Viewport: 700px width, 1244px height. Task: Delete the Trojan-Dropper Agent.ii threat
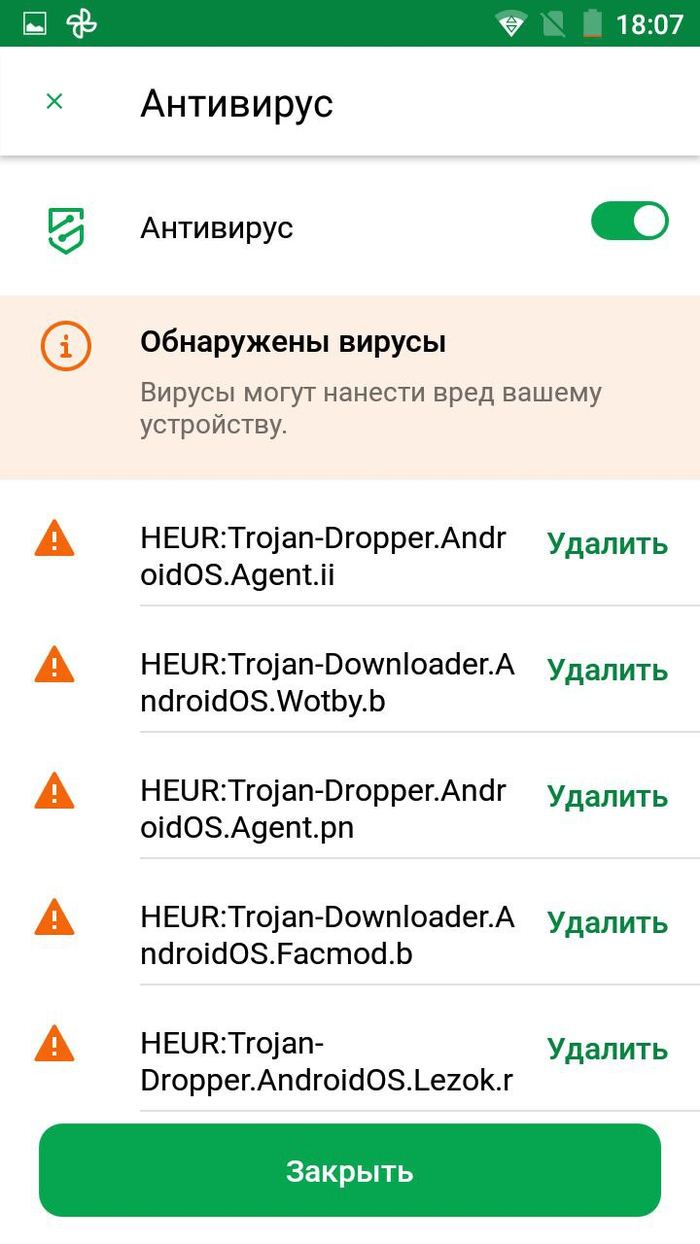pos(607,544)
